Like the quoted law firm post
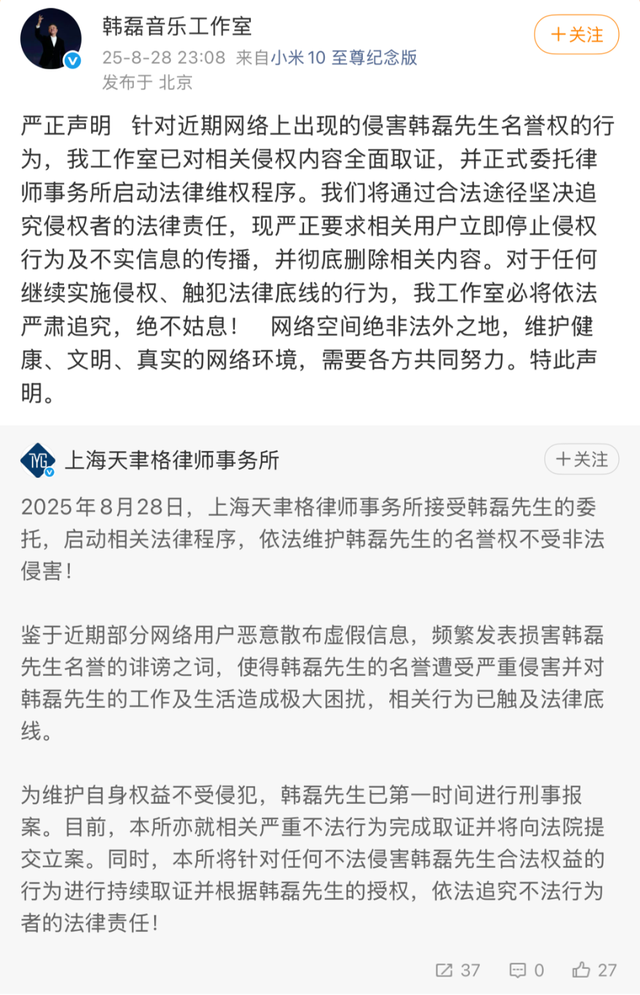Screen dimensions: 640x995 point(594,969)
